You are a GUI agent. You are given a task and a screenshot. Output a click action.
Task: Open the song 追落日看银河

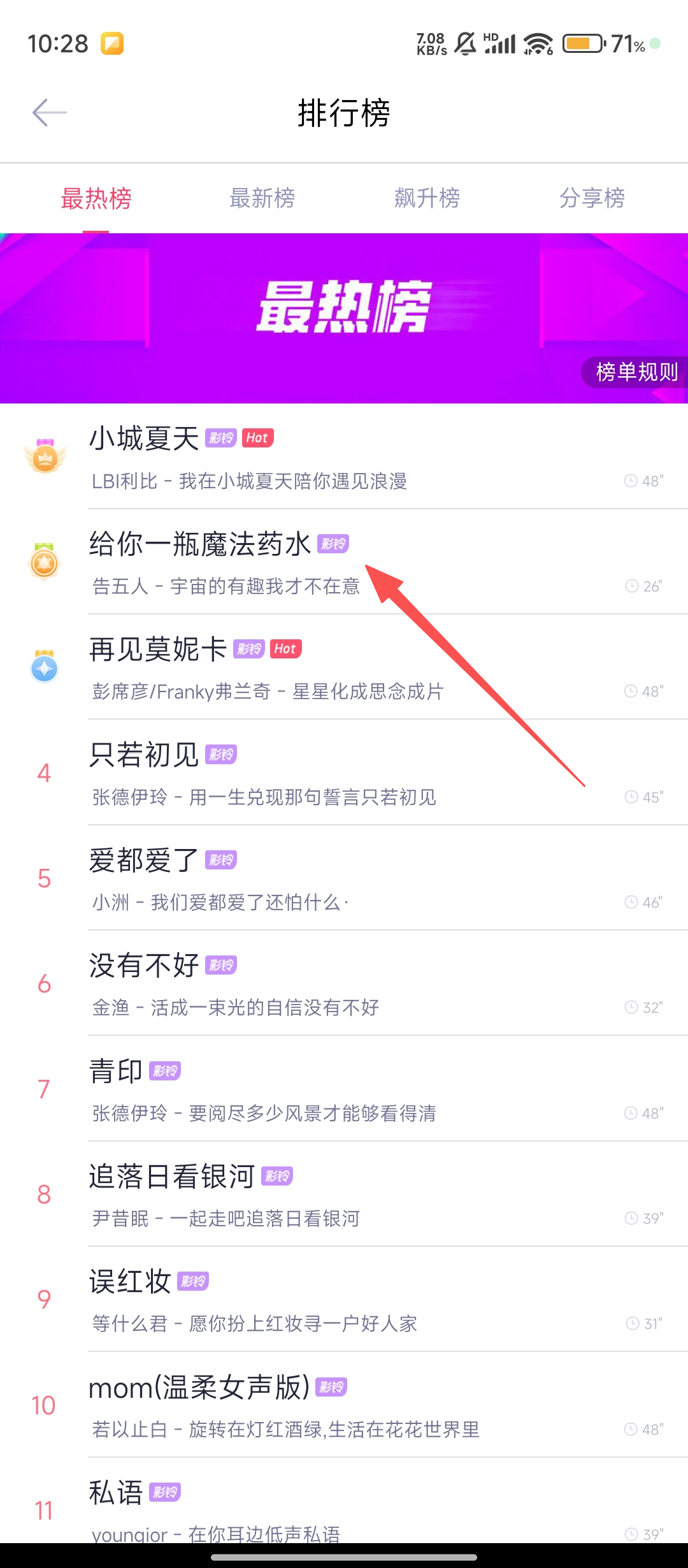172,1177
